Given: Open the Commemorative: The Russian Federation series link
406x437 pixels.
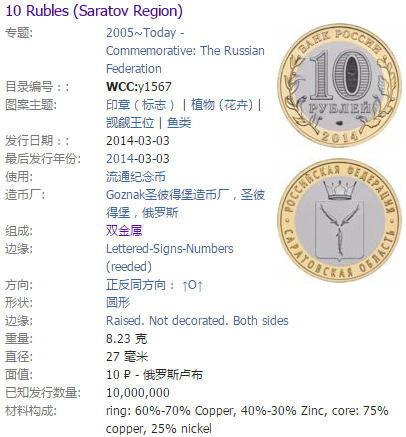Looking at the screenshot, I should point(185,51).
